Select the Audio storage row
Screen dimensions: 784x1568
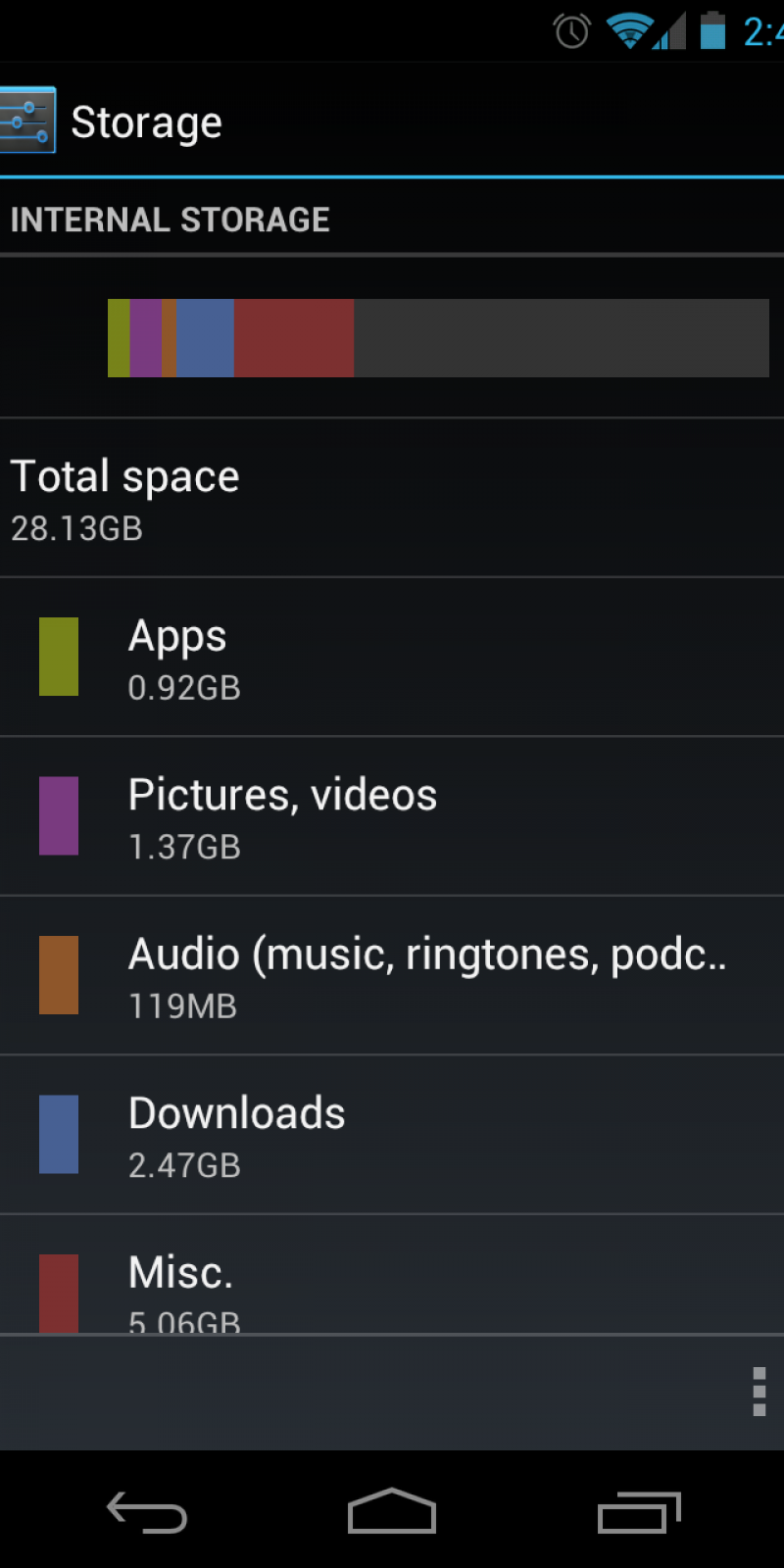(392, 976)
